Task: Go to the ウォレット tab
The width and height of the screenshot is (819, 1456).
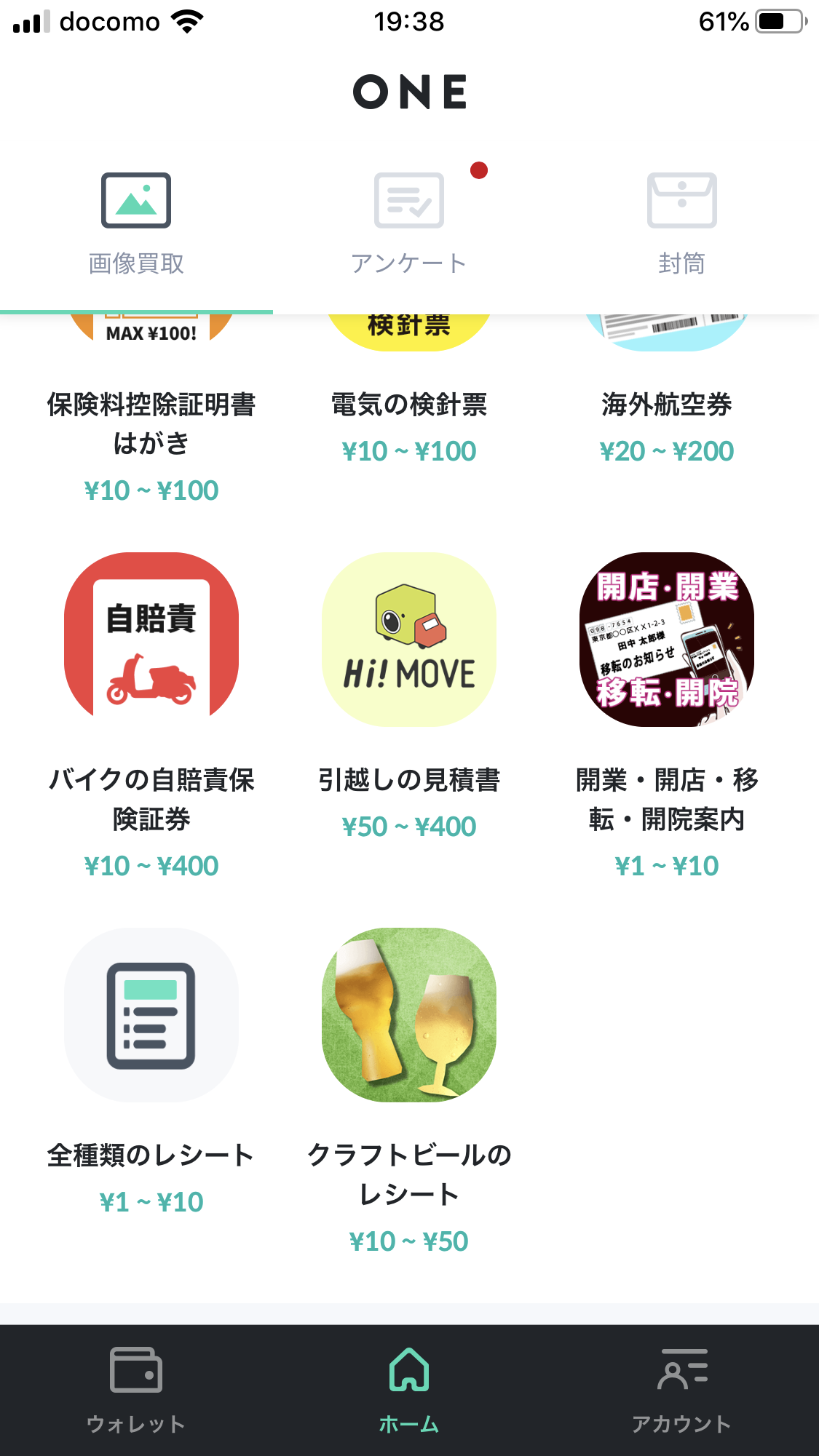Action: (136, 1389)
